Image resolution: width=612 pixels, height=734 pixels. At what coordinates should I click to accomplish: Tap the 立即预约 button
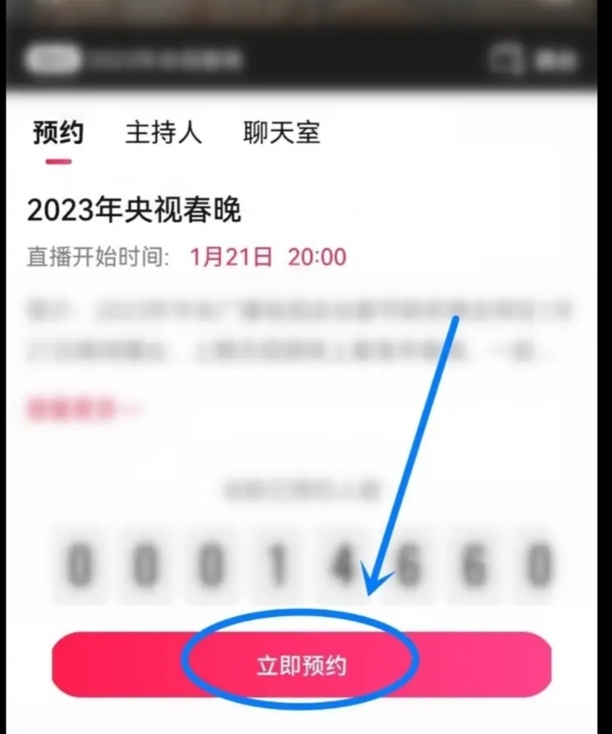[301, 664]
